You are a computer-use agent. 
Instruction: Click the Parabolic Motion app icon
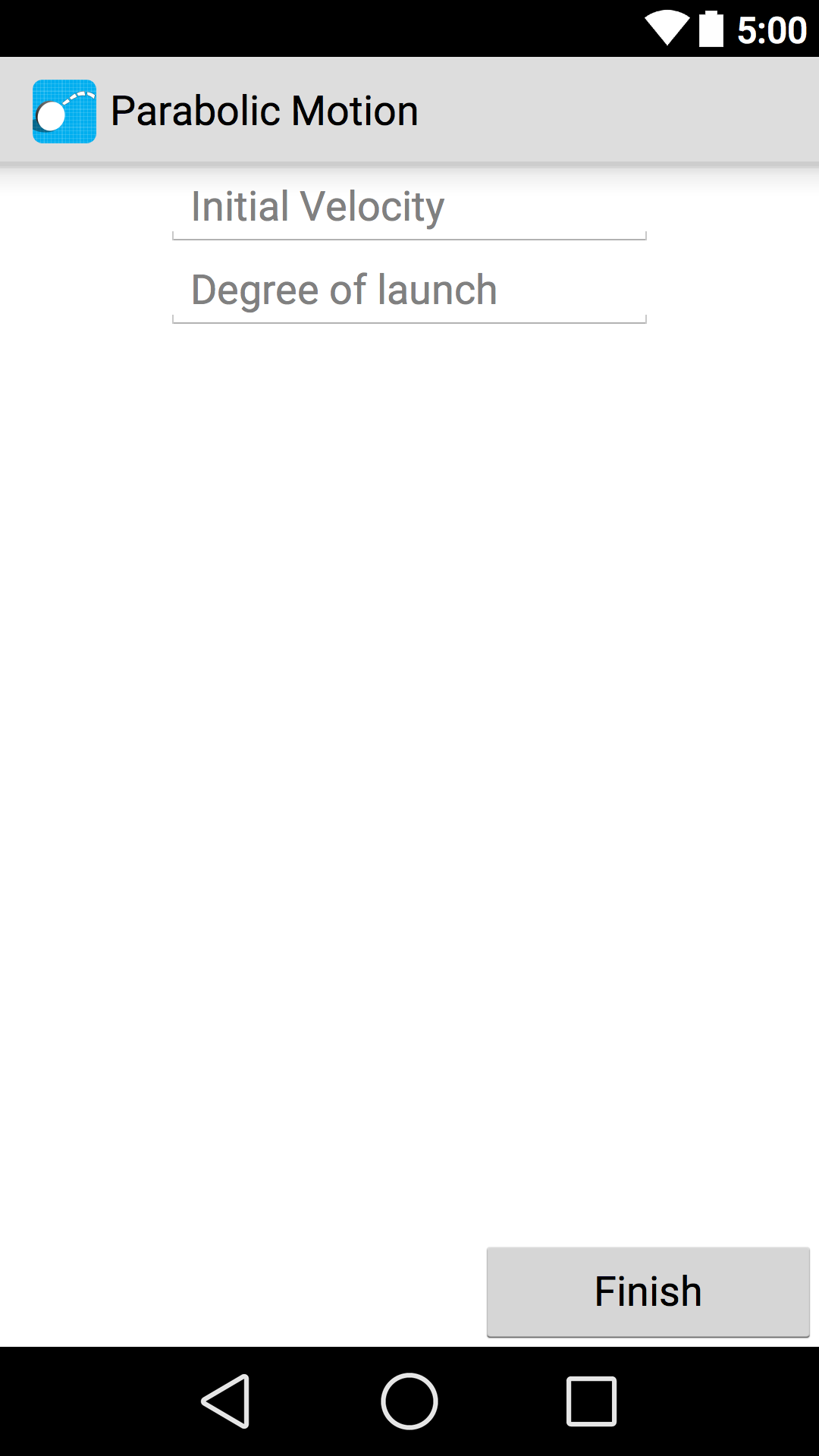point(65,110)
